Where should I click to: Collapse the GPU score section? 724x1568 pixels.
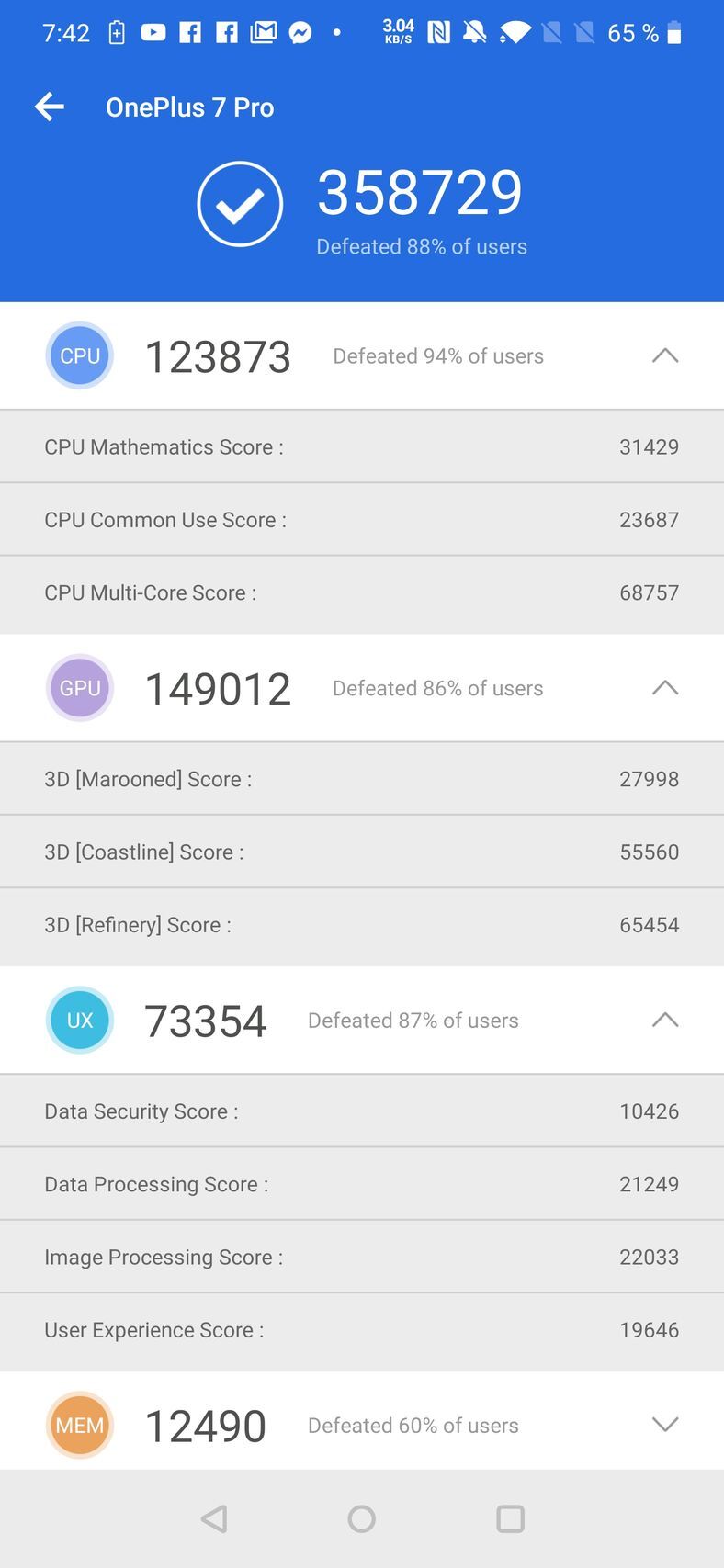(664, 687)
